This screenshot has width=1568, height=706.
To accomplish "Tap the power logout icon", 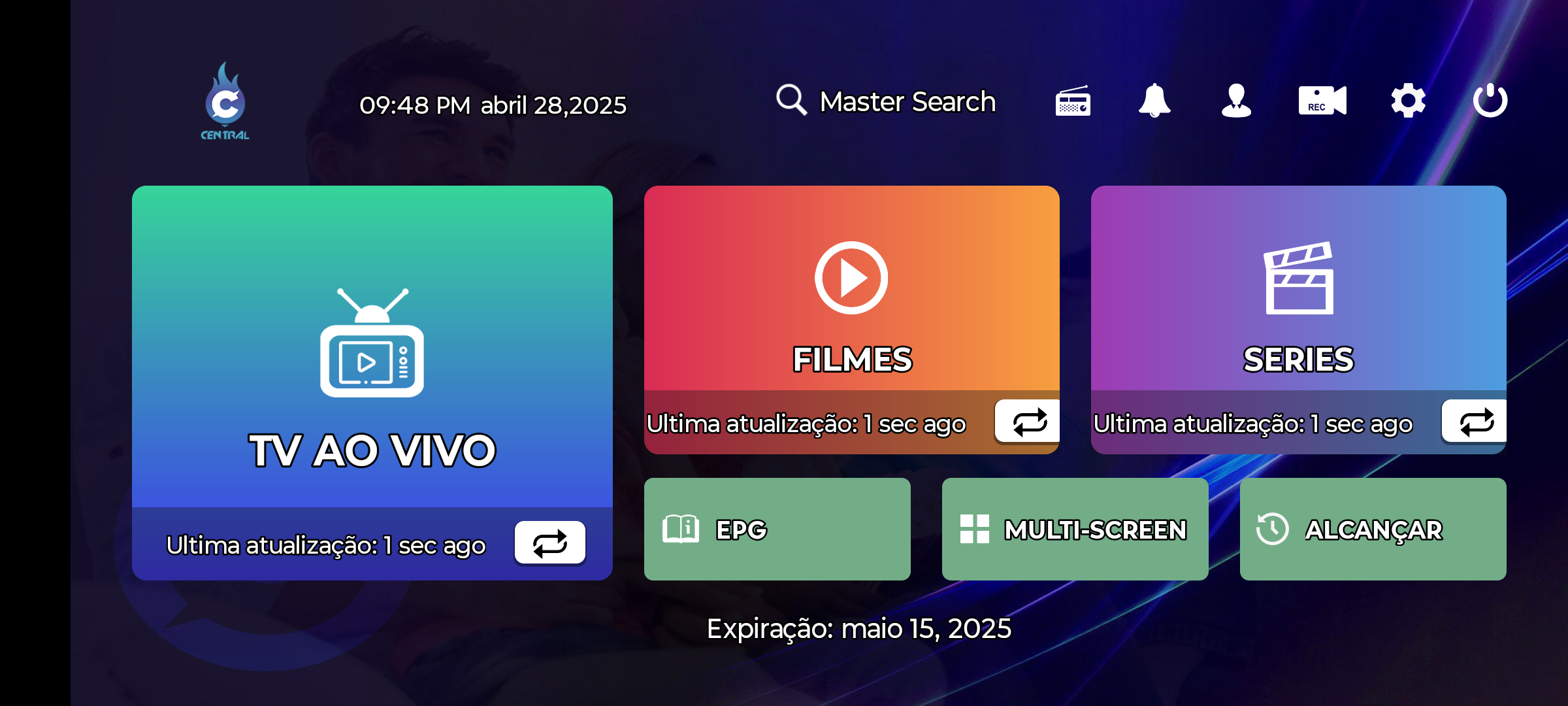I will [1490, 101].
